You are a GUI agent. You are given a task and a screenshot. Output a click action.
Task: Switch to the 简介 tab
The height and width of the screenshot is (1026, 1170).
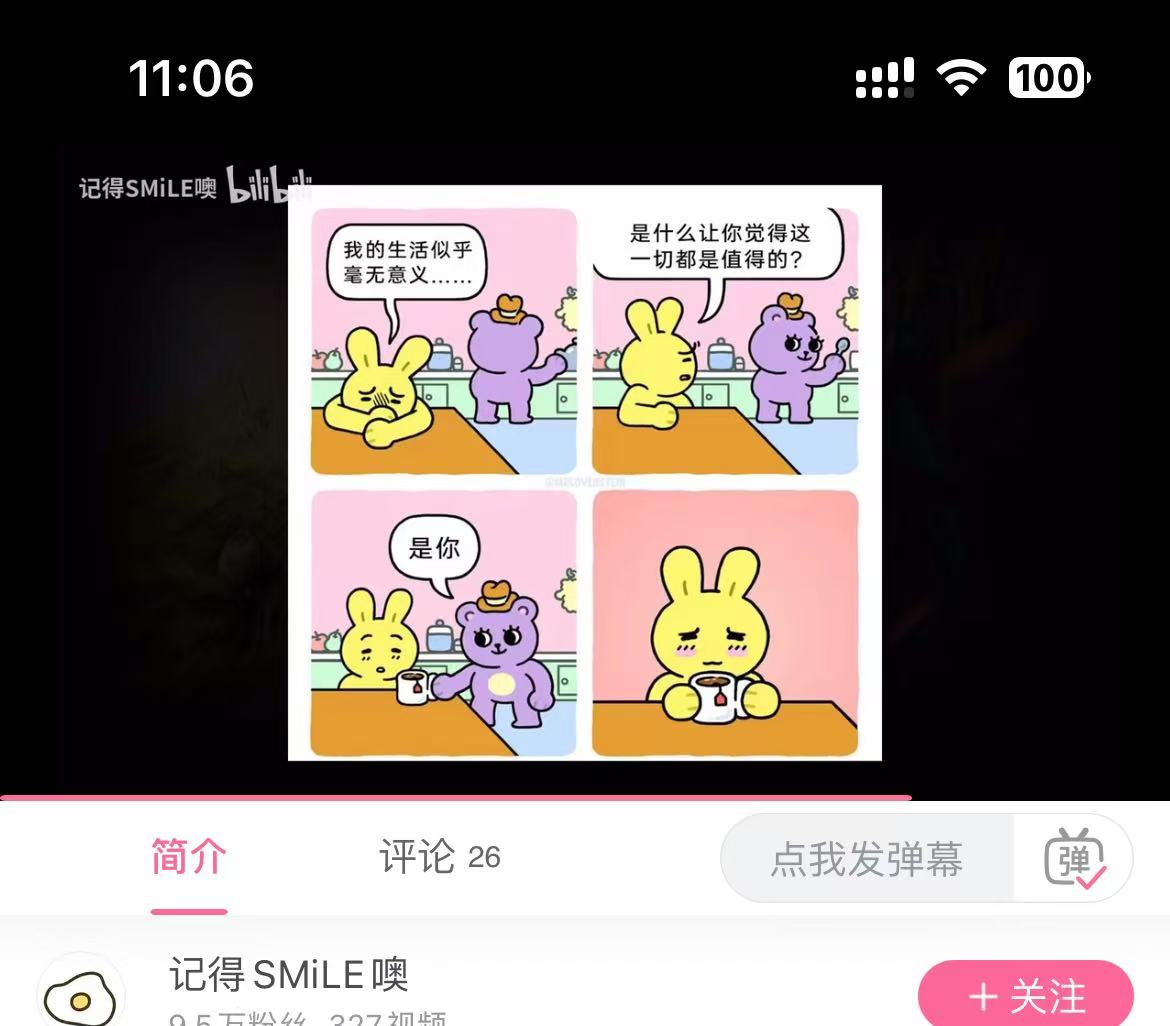189,858
